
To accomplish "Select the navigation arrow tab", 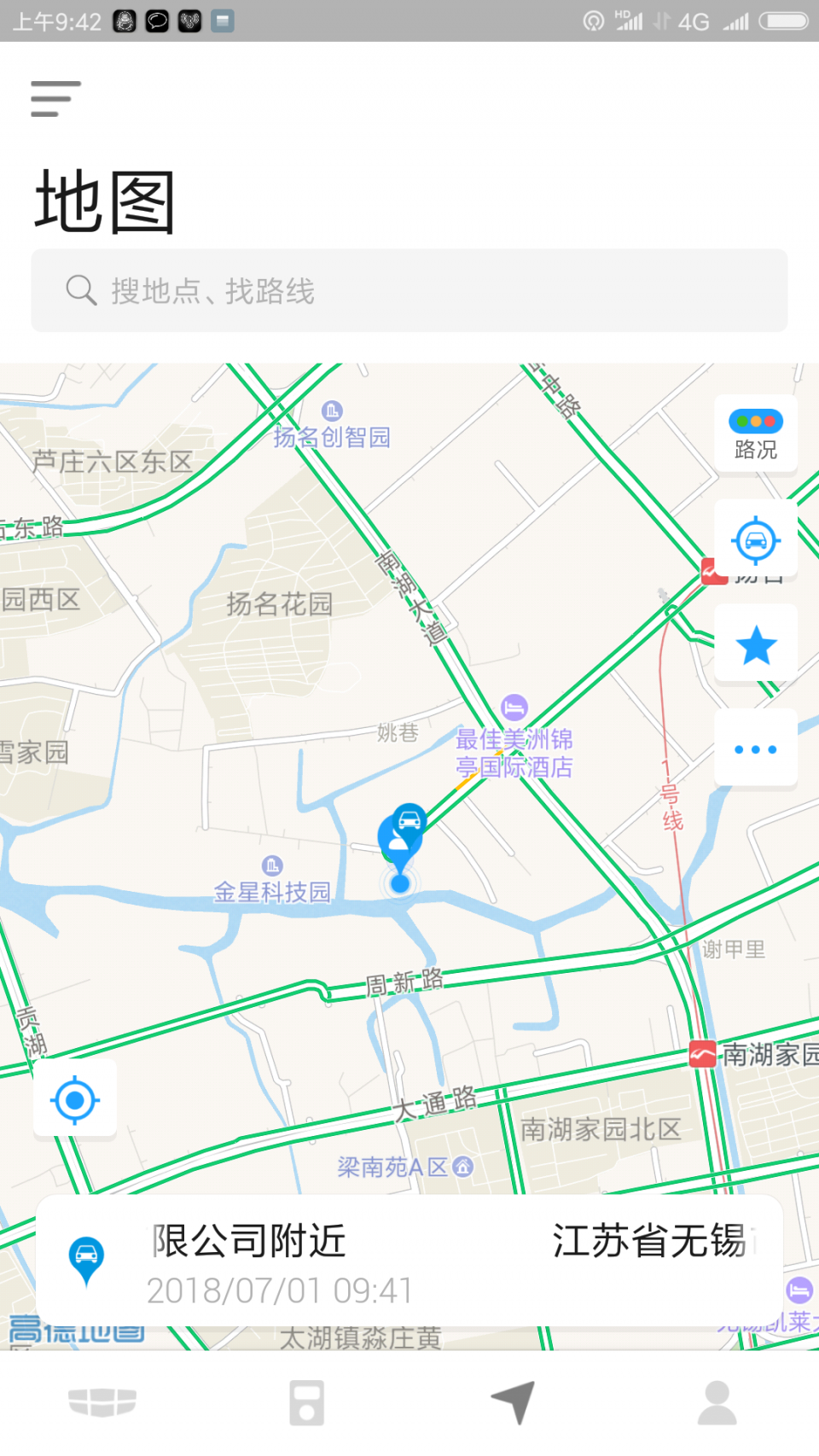I will (513, 1402).
